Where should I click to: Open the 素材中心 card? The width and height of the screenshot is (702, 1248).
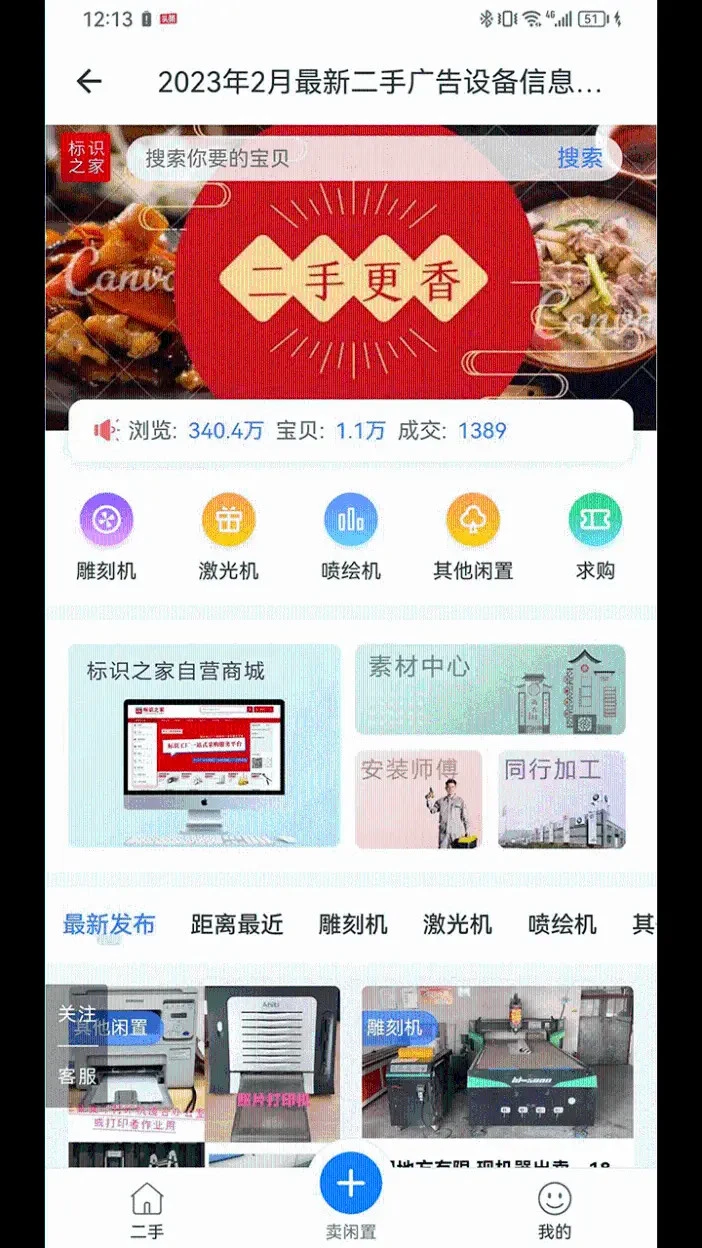pyautogui.click(x=490, y=689)
